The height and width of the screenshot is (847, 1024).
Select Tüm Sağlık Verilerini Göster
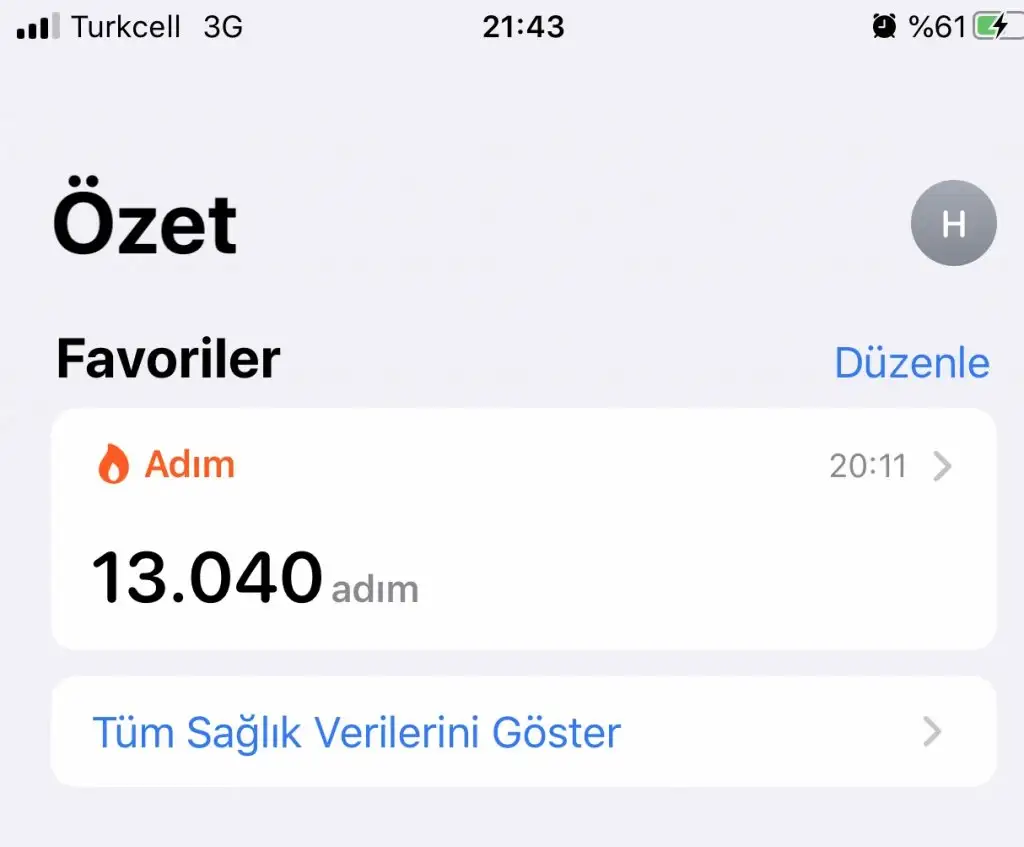523,732
